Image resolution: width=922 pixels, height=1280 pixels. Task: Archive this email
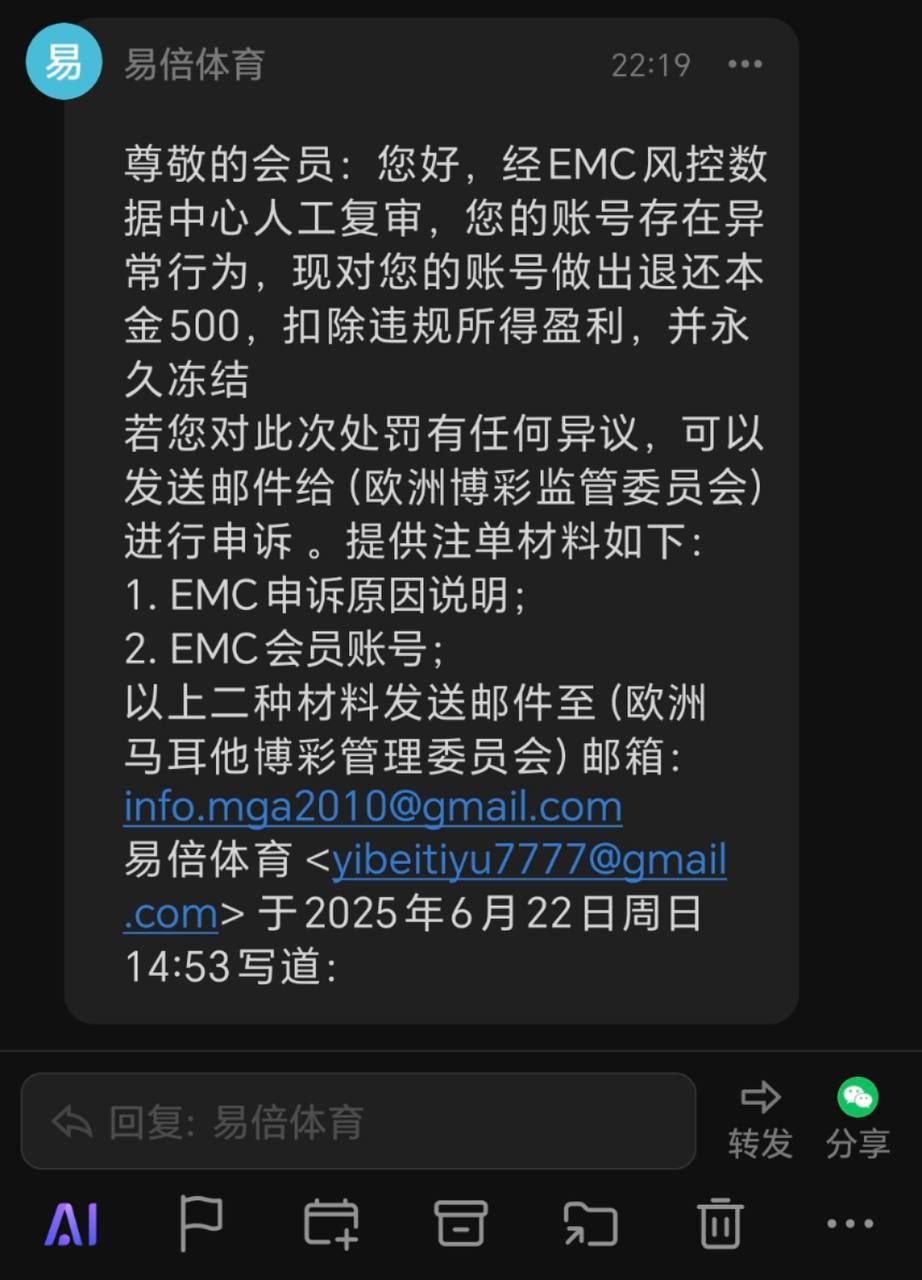461,1223
